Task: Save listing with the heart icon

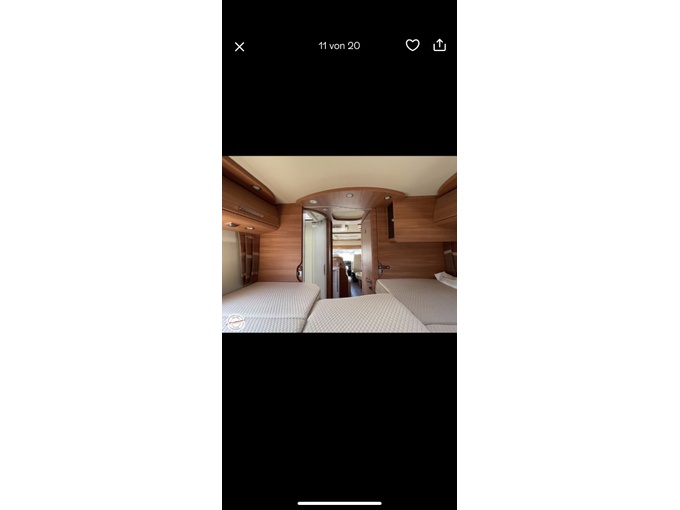Action: point(412,45)
